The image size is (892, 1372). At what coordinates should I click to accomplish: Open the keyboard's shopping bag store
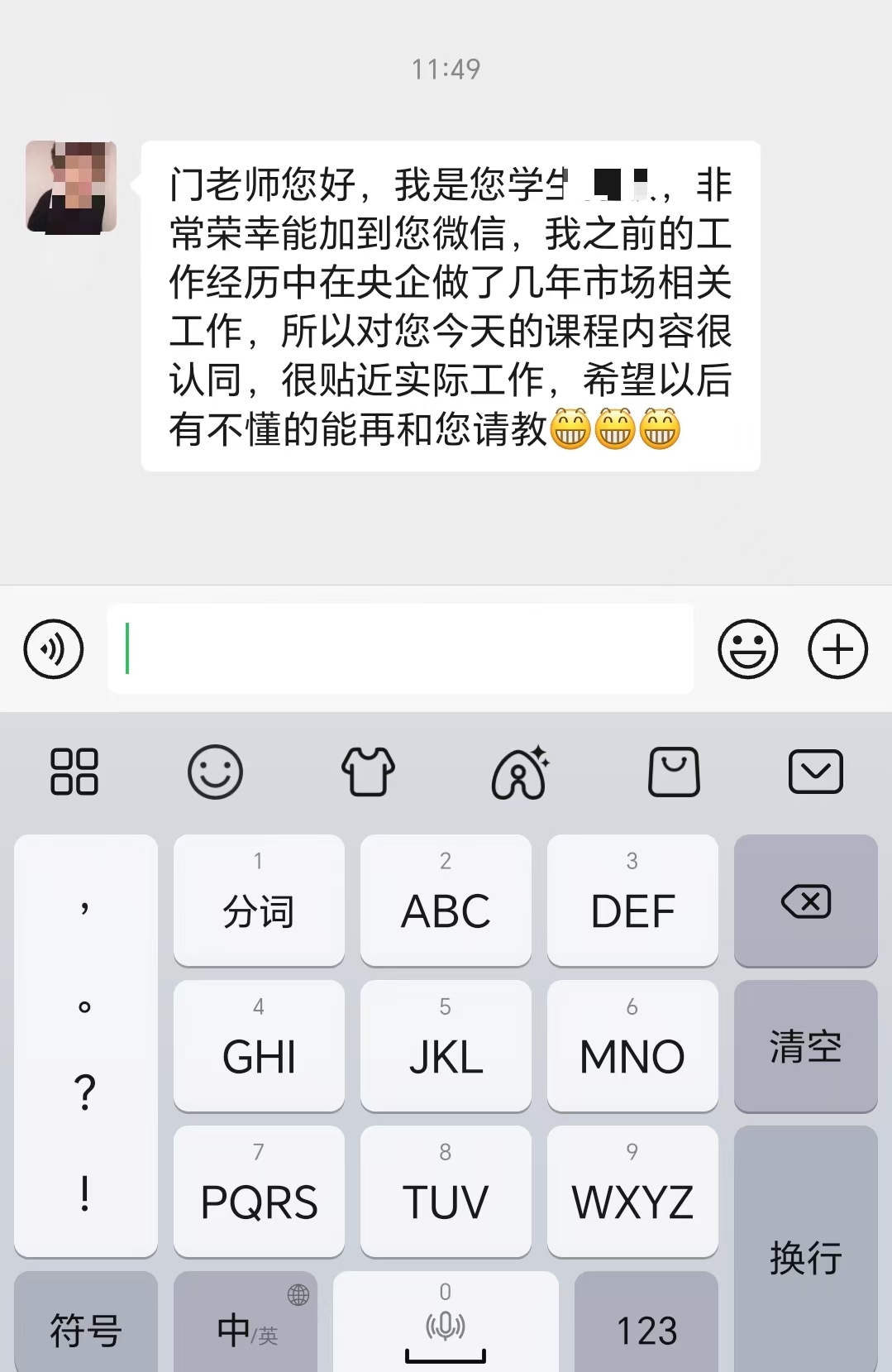coord(674,772)
